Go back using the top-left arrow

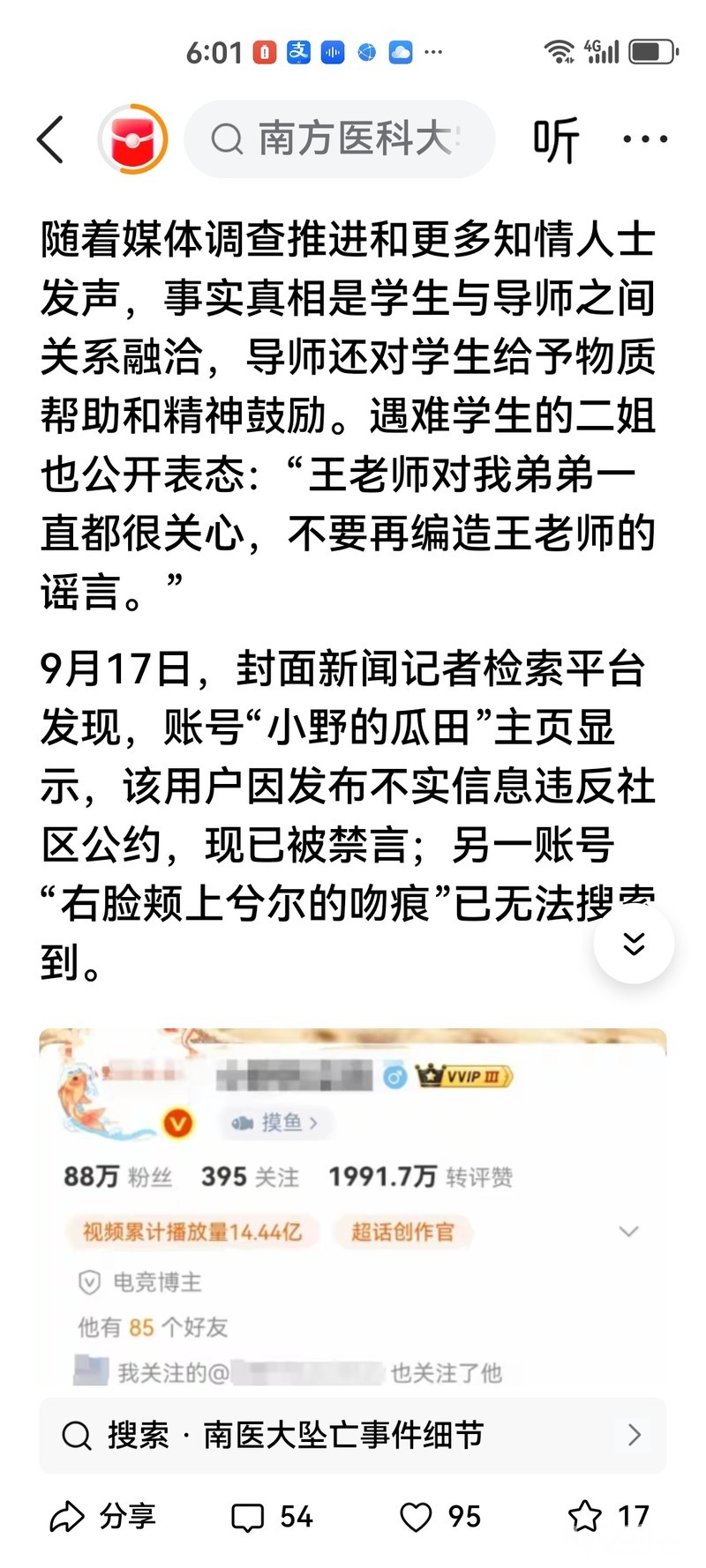[50, 139]
